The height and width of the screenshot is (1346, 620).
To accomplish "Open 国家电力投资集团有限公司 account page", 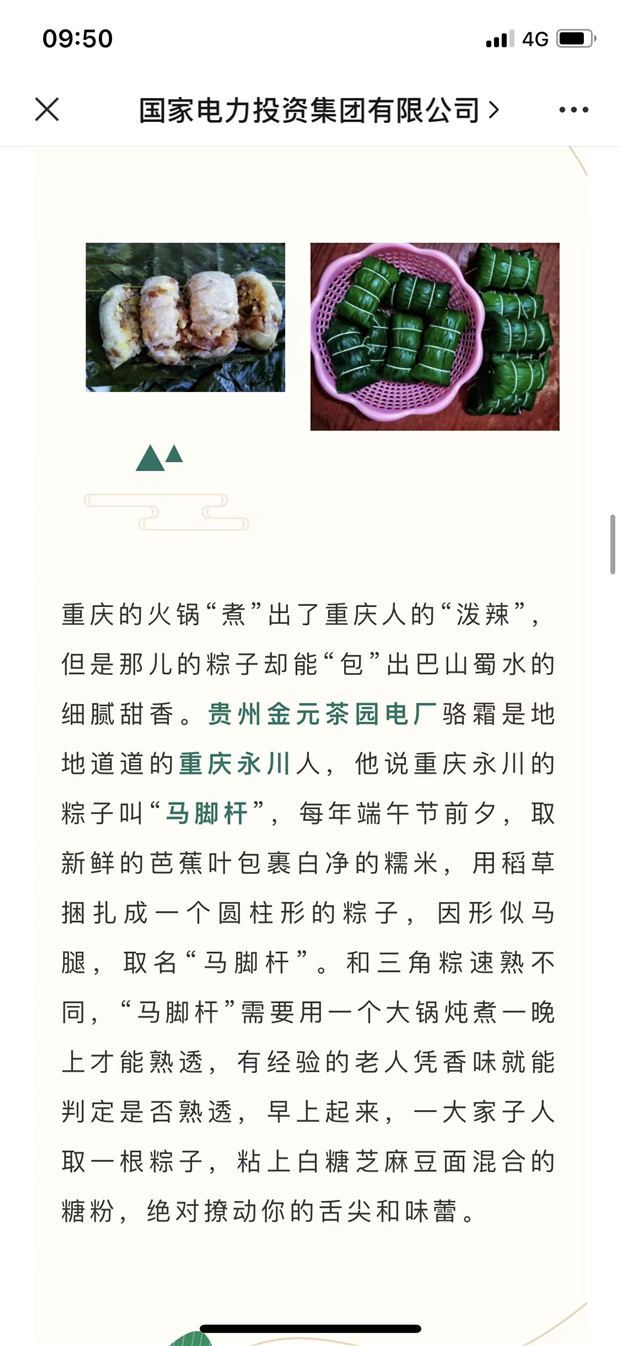I will coord(319,110).
